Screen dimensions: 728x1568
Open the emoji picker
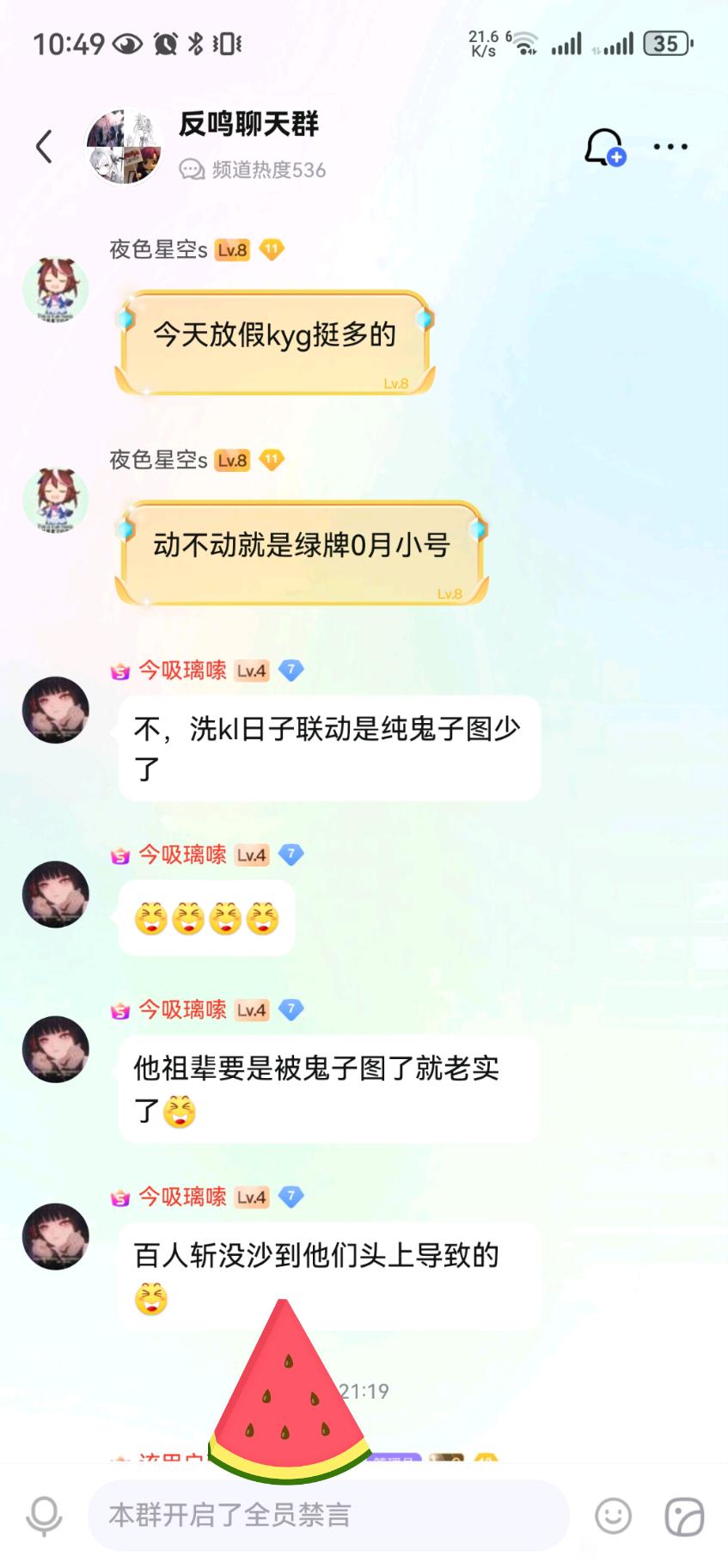(x=613, y=1516)
